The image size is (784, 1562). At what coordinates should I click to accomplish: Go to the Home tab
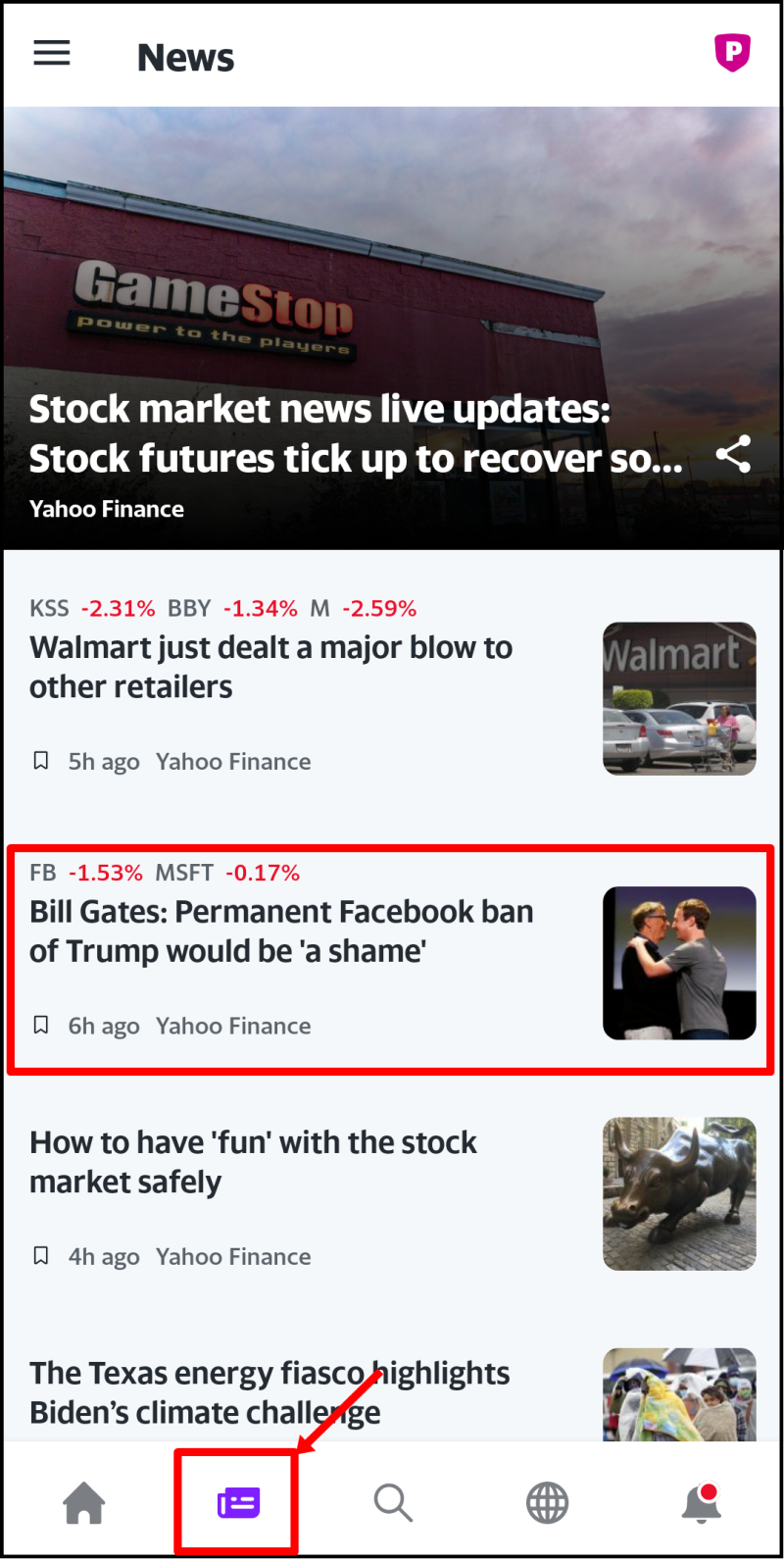tap(84, 1502)
